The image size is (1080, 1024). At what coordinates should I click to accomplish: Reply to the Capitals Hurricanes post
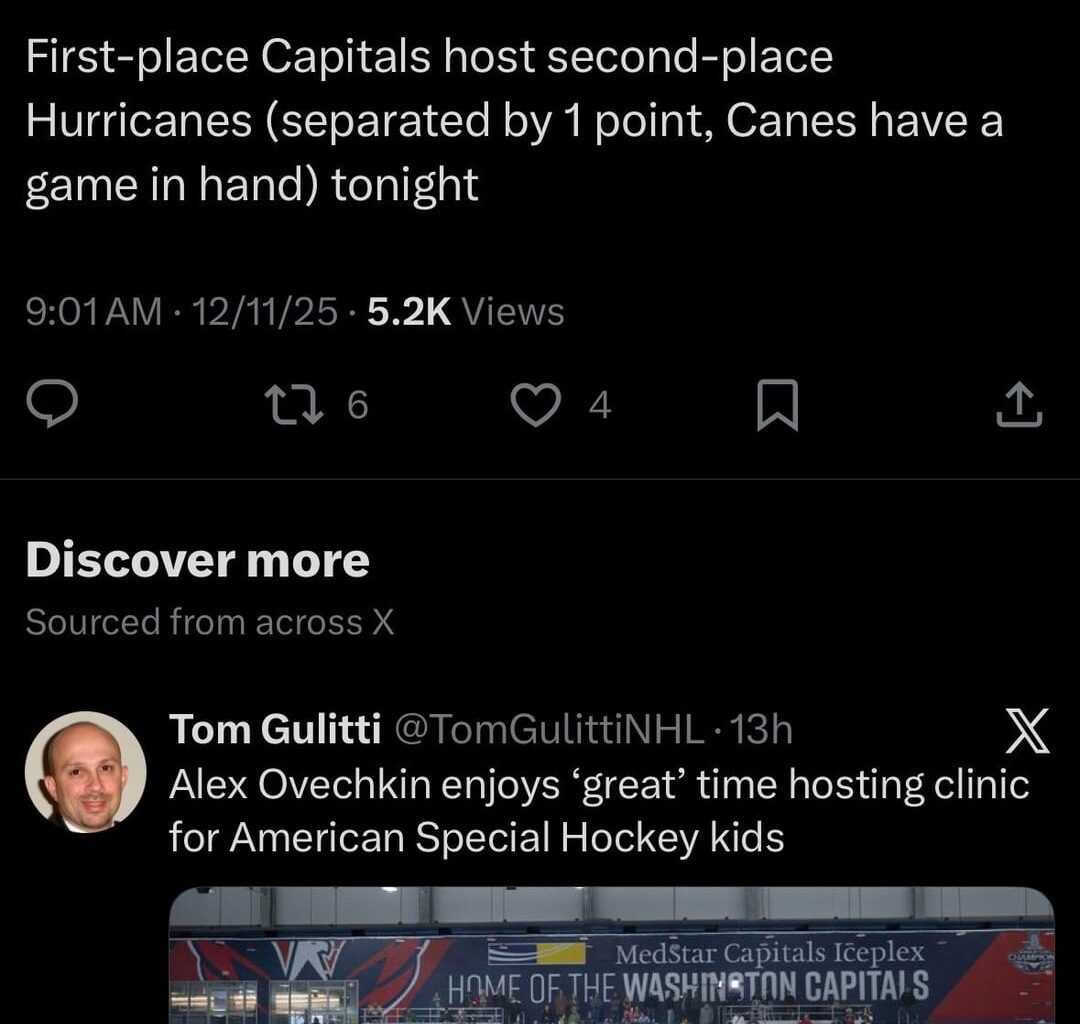tap(51, 405)
